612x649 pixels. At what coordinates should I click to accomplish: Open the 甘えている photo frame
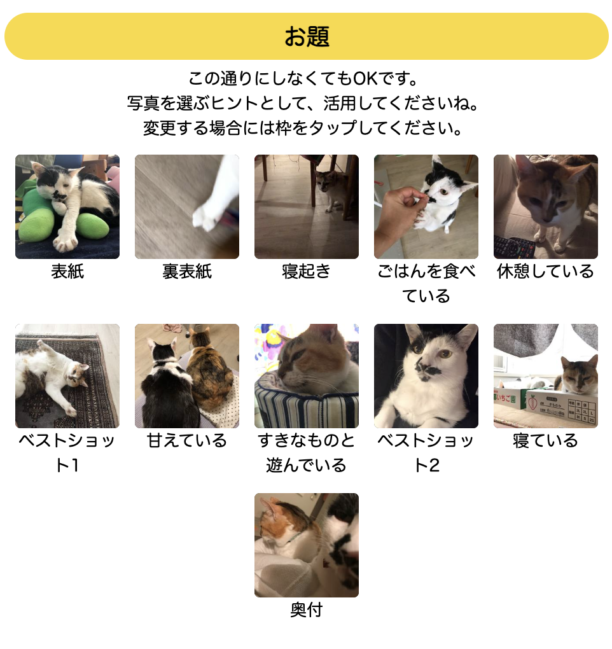[x=187, y=376]
